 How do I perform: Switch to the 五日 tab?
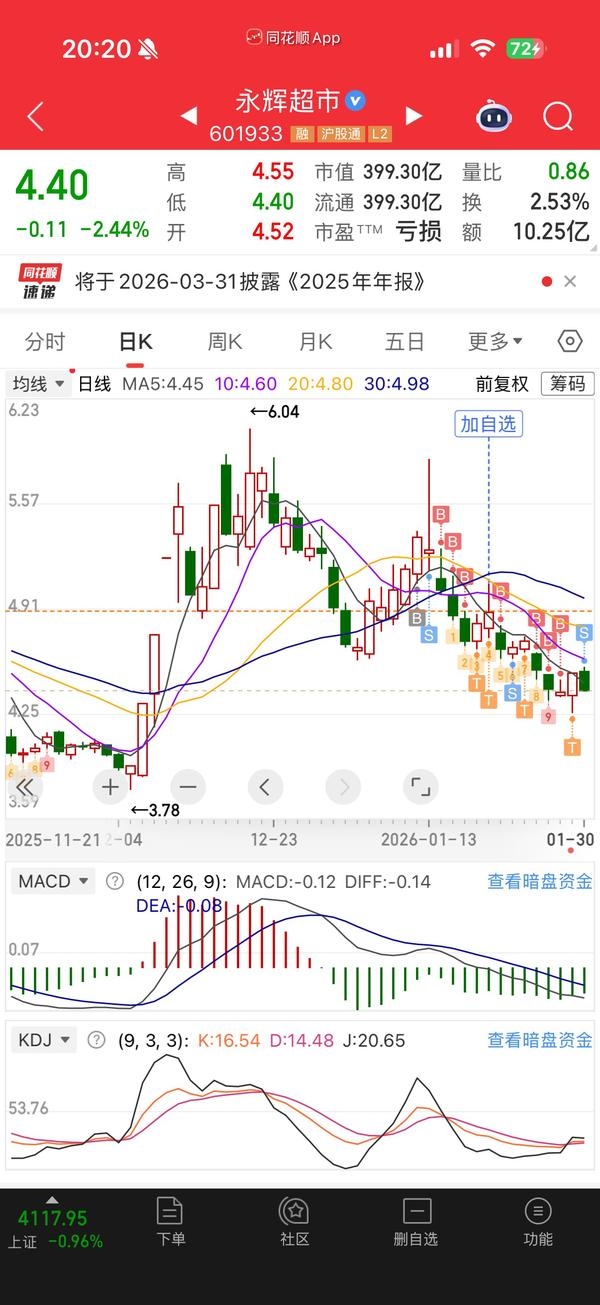coord(405,342)
